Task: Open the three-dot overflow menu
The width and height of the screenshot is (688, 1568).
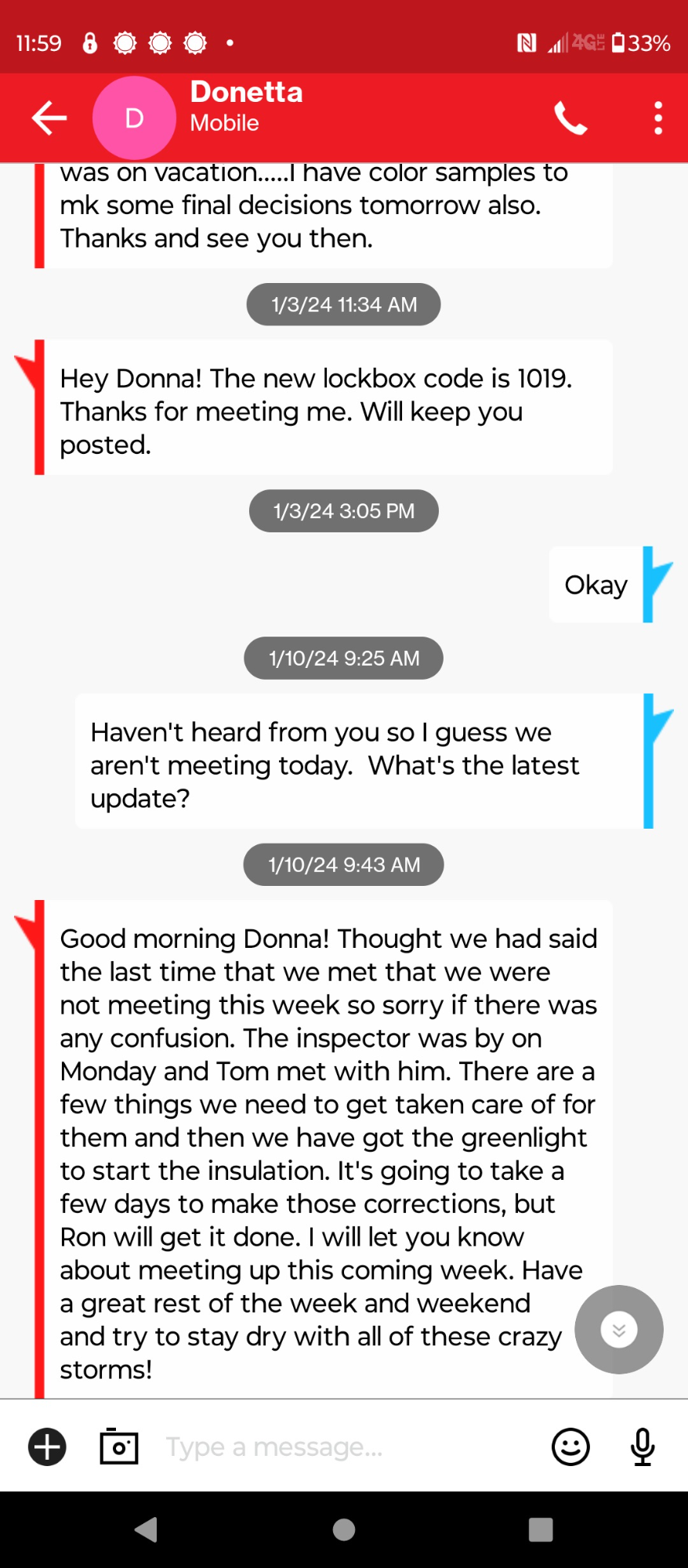Action: coord(658,118)
